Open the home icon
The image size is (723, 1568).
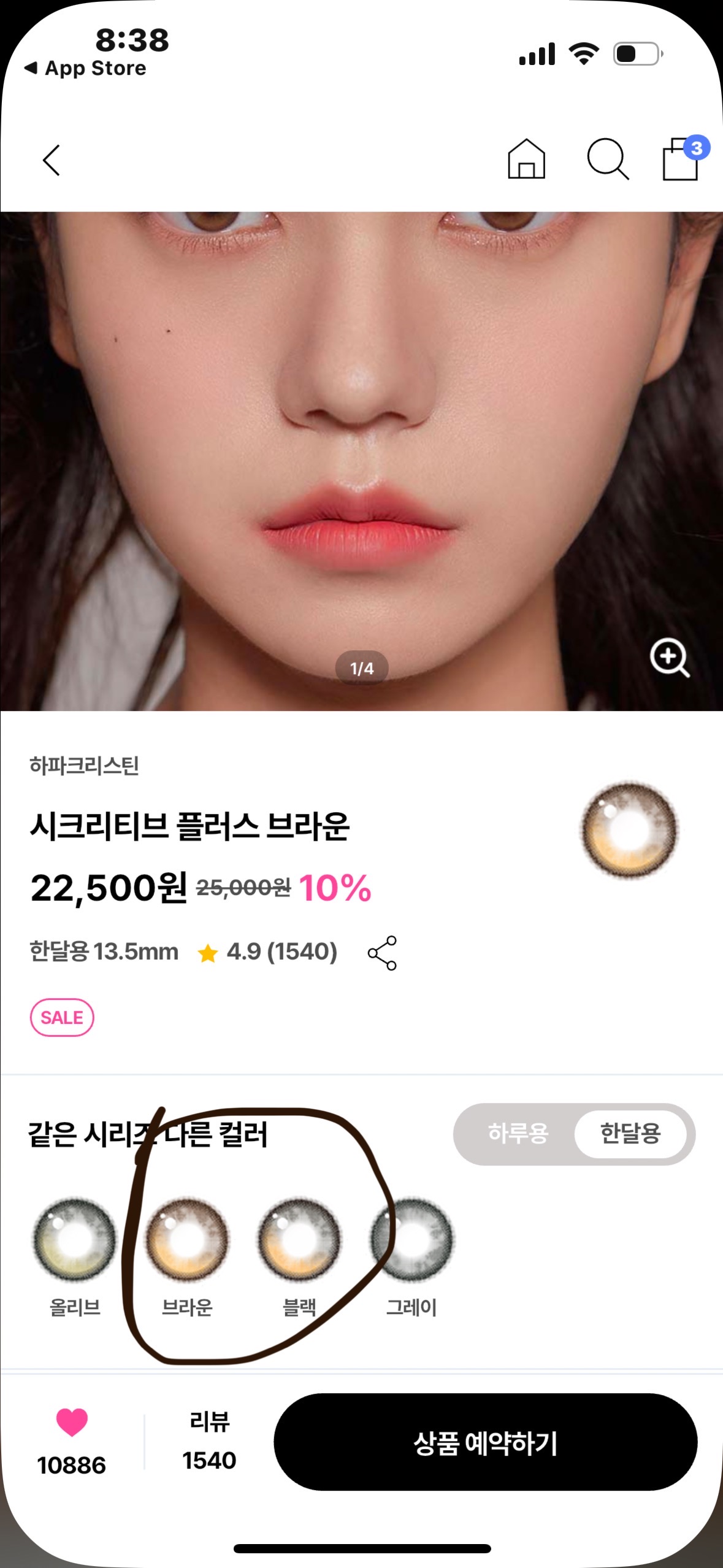(526, 159)
